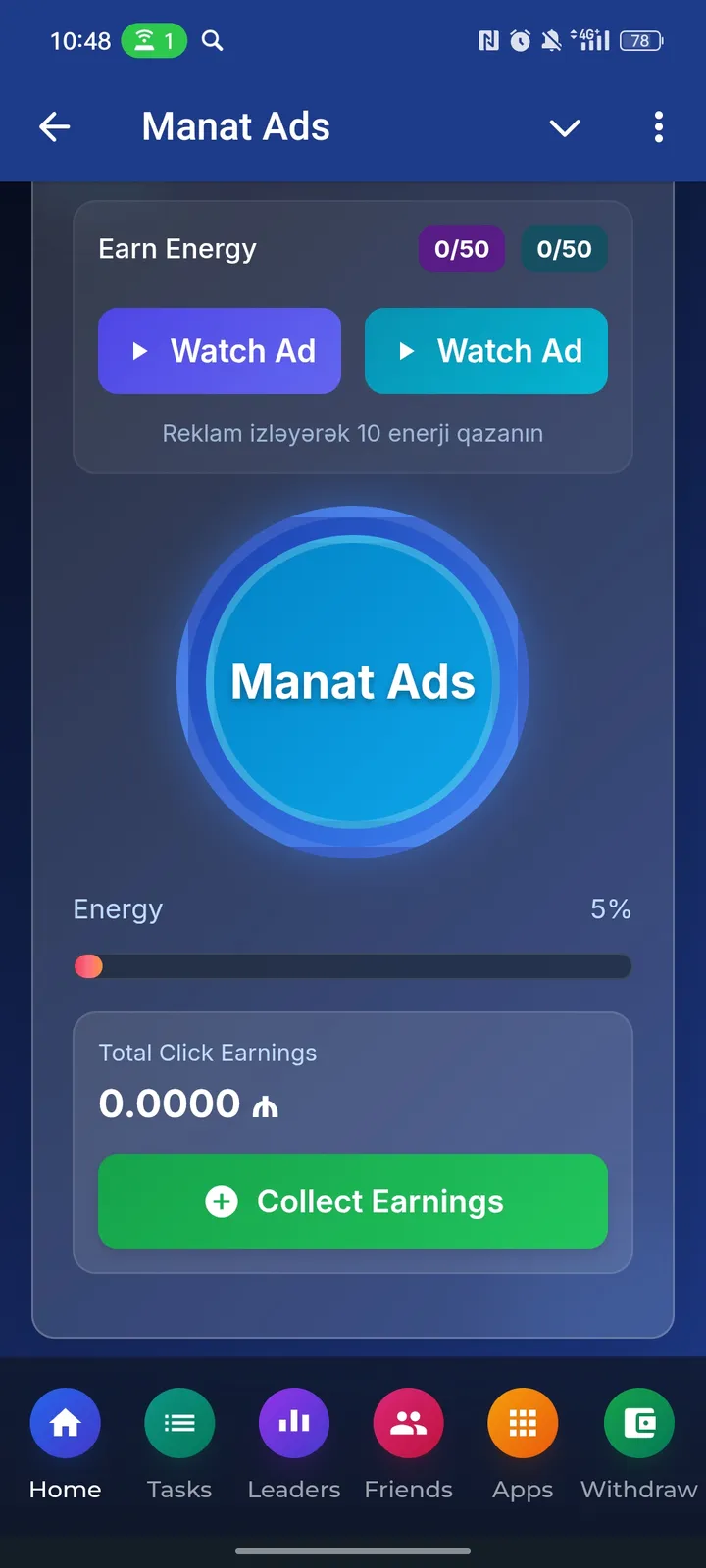The width and height of the screenshot is (706, 1568).
Task: Open the Home tab icon
Action: point(65,1422)
